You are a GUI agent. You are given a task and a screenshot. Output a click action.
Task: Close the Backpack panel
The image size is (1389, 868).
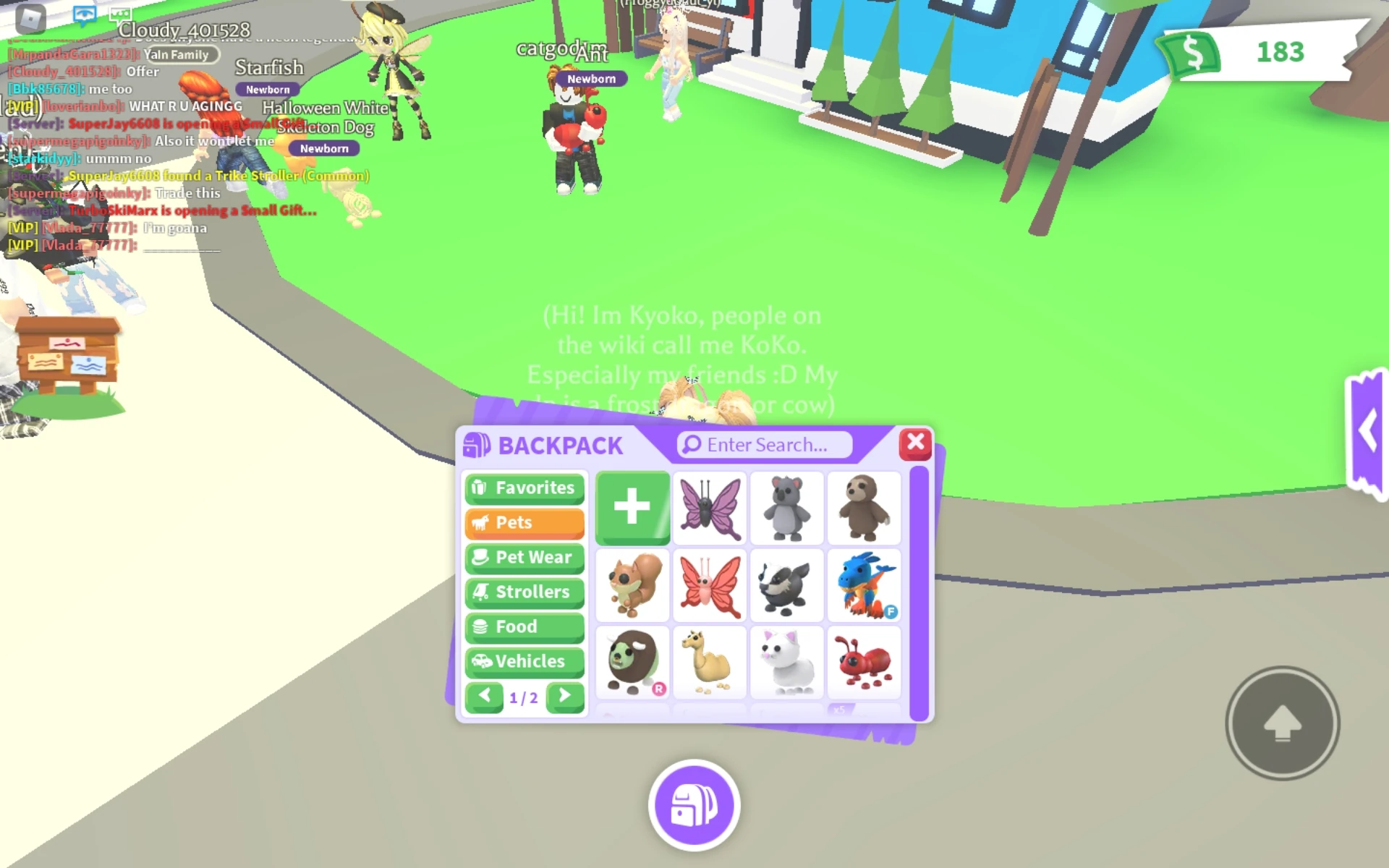coord(915,443)
